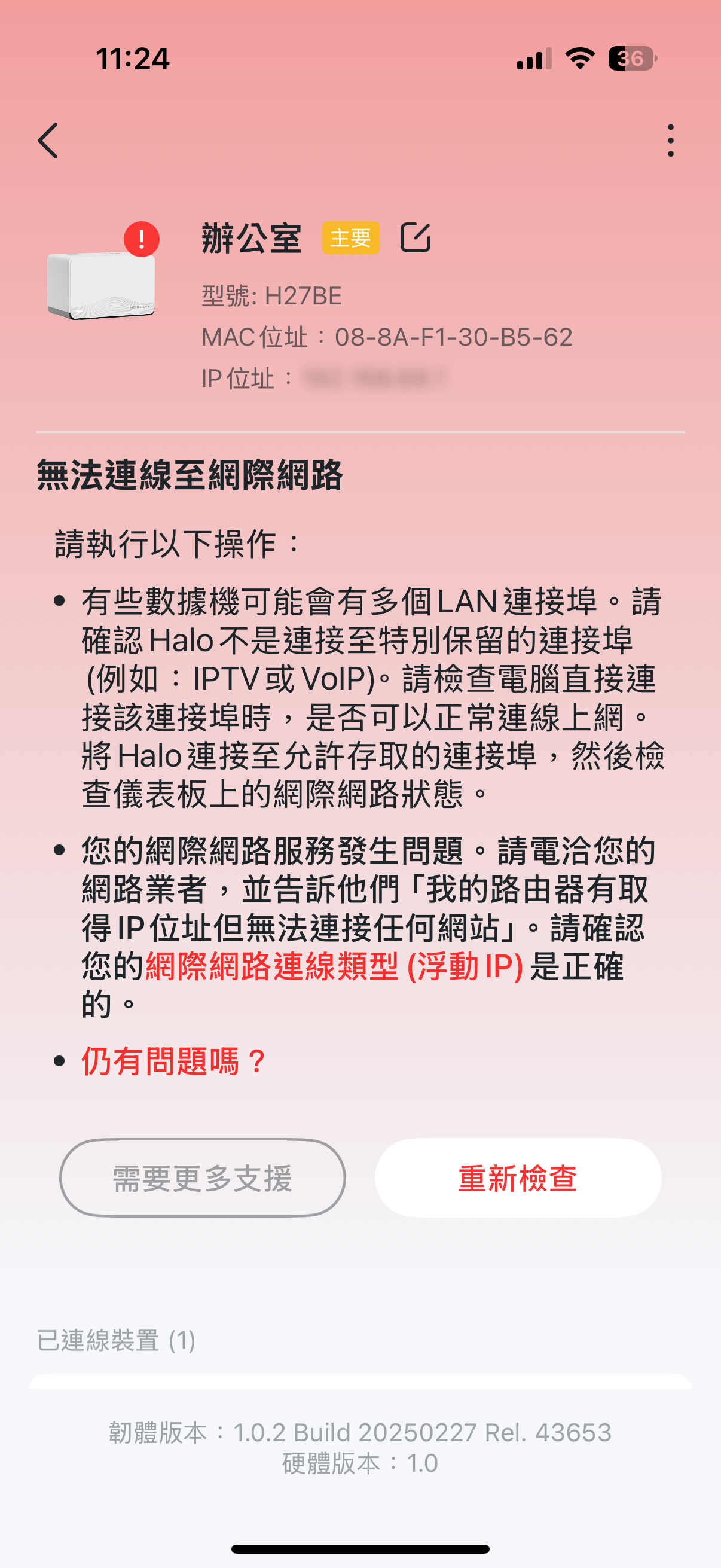
Task: Open the three-dot overflow menu
Action: coord(670,141)
